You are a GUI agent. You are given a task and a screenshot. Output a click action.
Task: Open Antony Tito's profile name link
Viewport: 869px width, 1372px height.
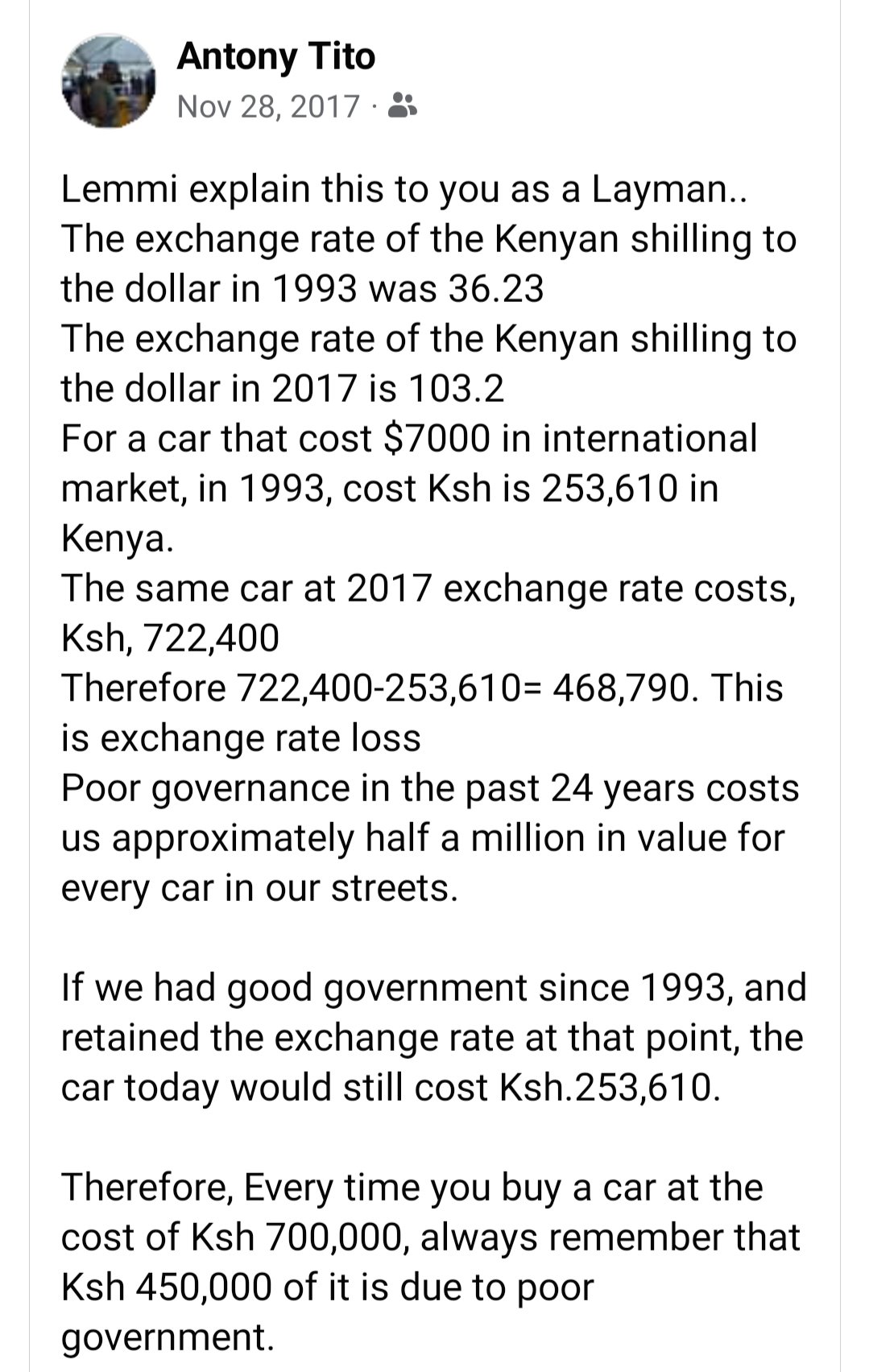click(275, 56)
